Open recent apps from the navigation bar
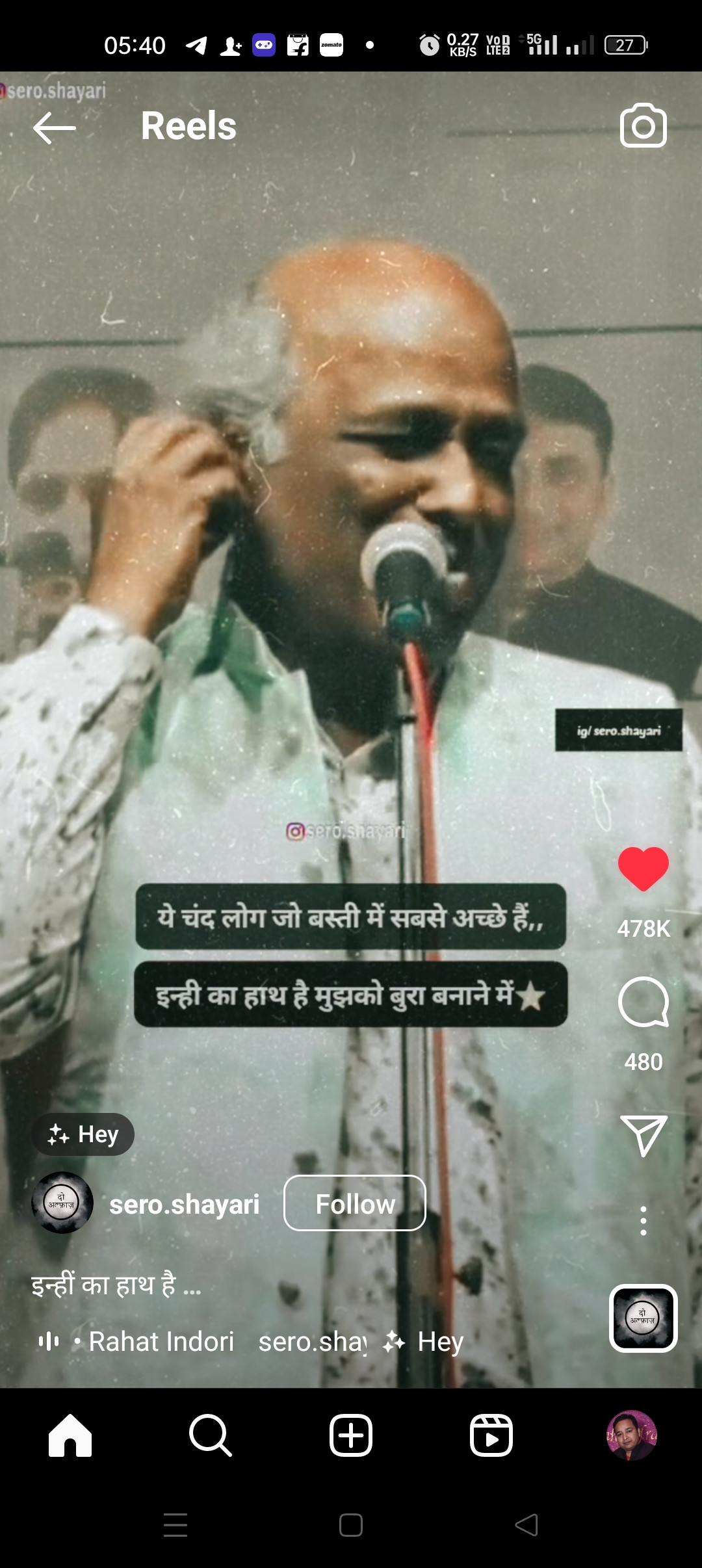Image resolution: width=702 pixels, height=1568 pixels. (x=175, y=1524)
